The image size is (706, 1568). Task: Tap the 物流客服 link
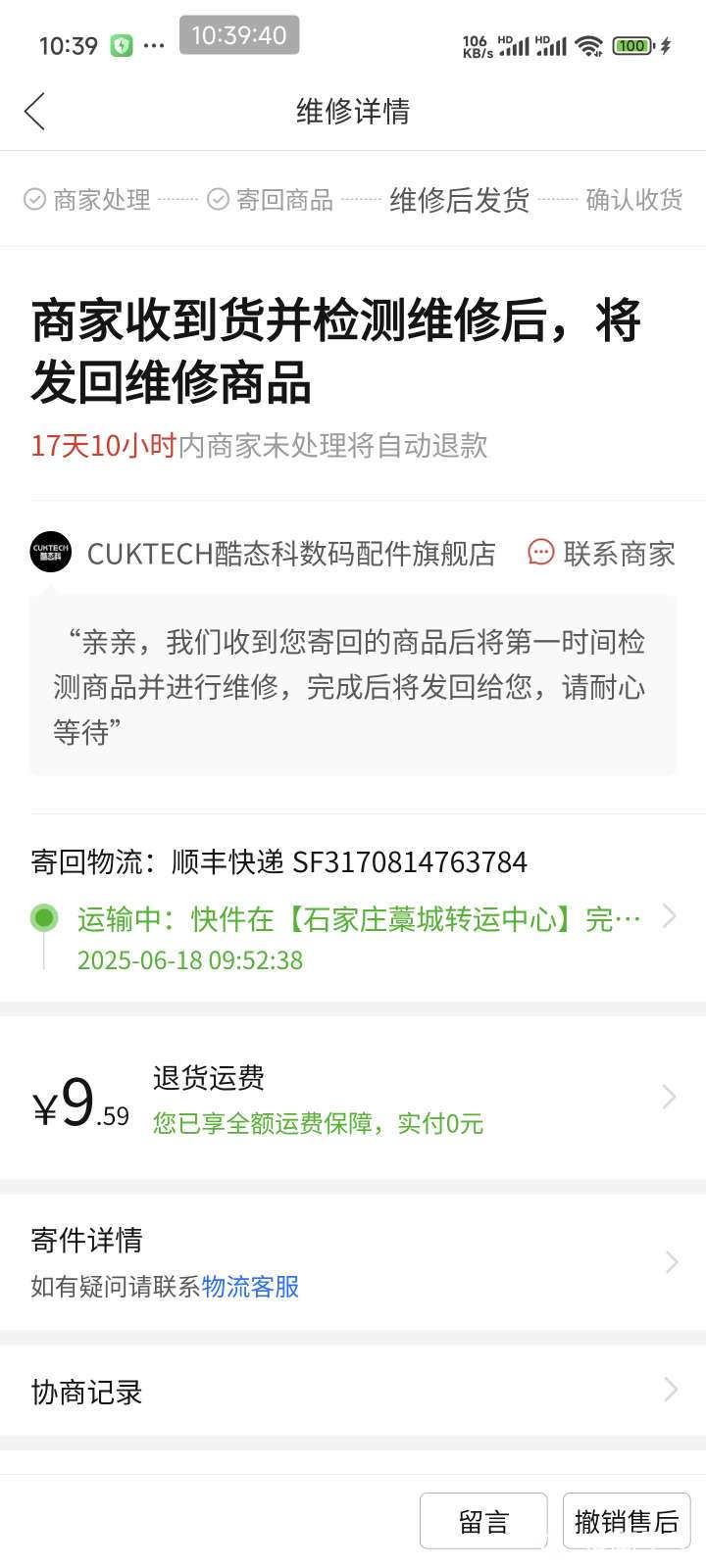(x=251, y=1287)
